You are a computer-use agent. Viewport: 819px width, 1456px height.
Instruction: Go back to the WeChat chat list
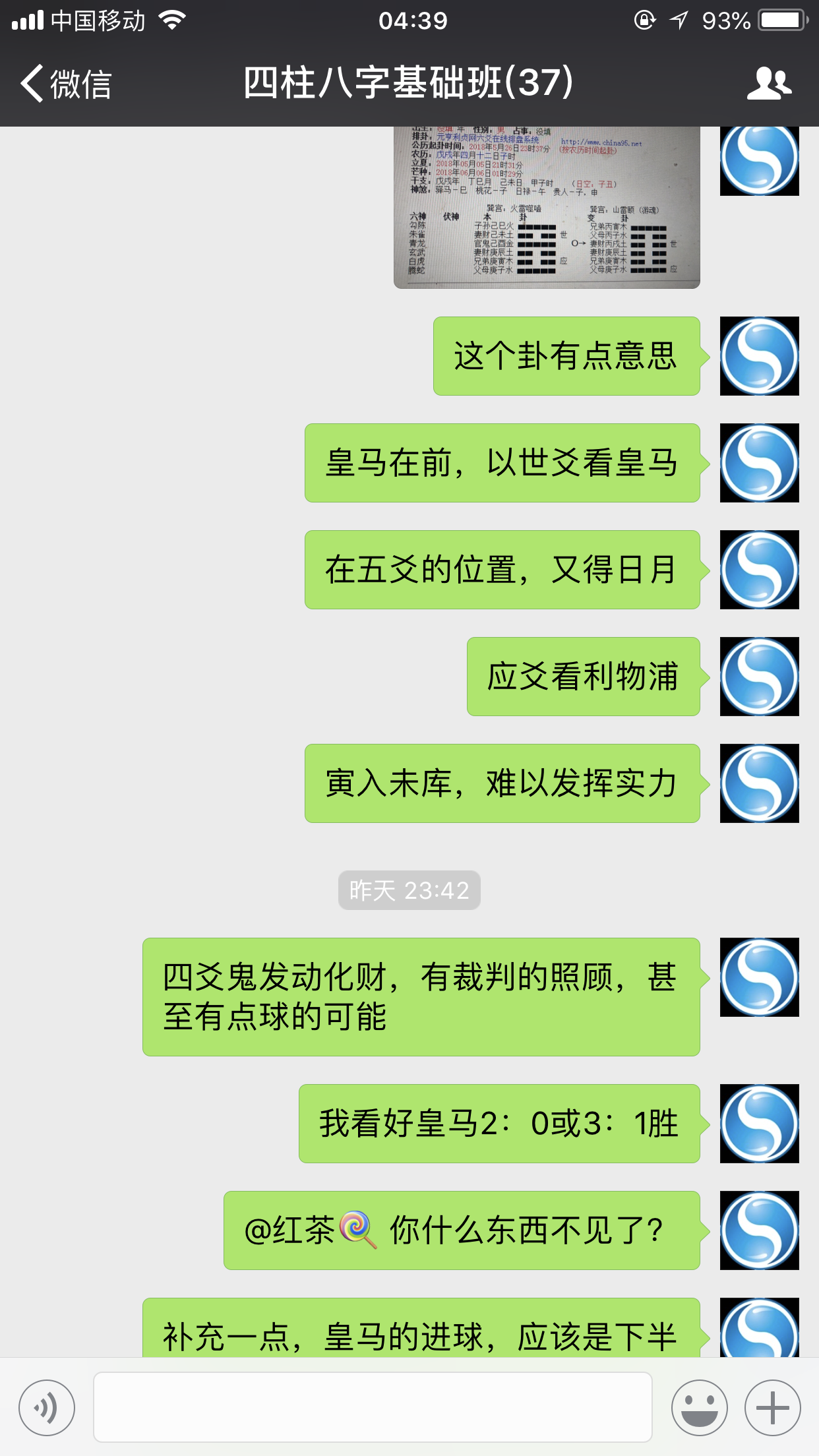pos(65,84)
